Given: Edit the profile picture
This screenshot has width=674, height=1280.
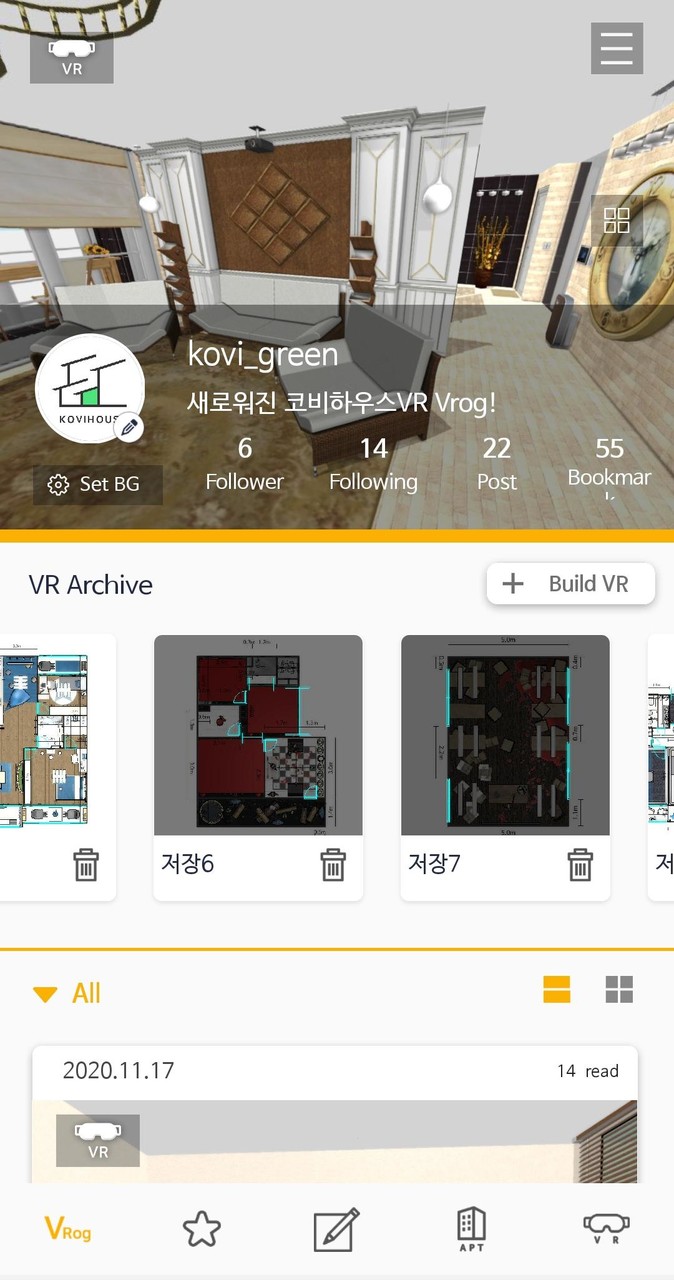Looking at the screenshot, I should (129, 429).
